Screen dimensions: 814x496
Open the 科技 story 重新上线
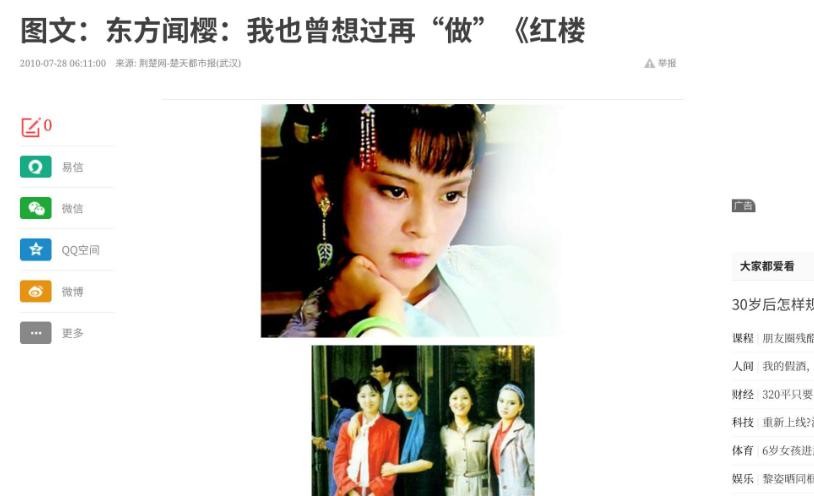(x=788, y=422)
